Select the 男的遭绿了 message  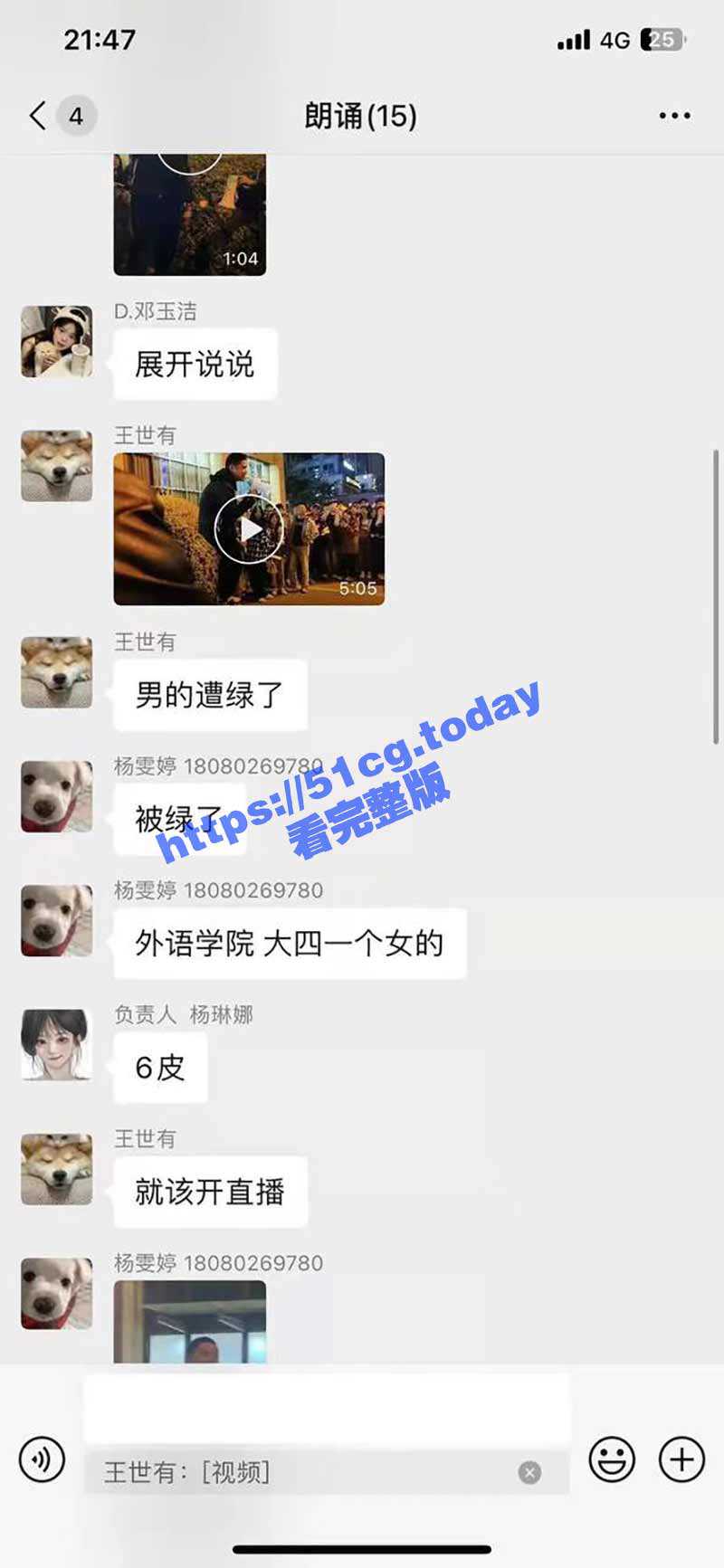click(209, 695)
